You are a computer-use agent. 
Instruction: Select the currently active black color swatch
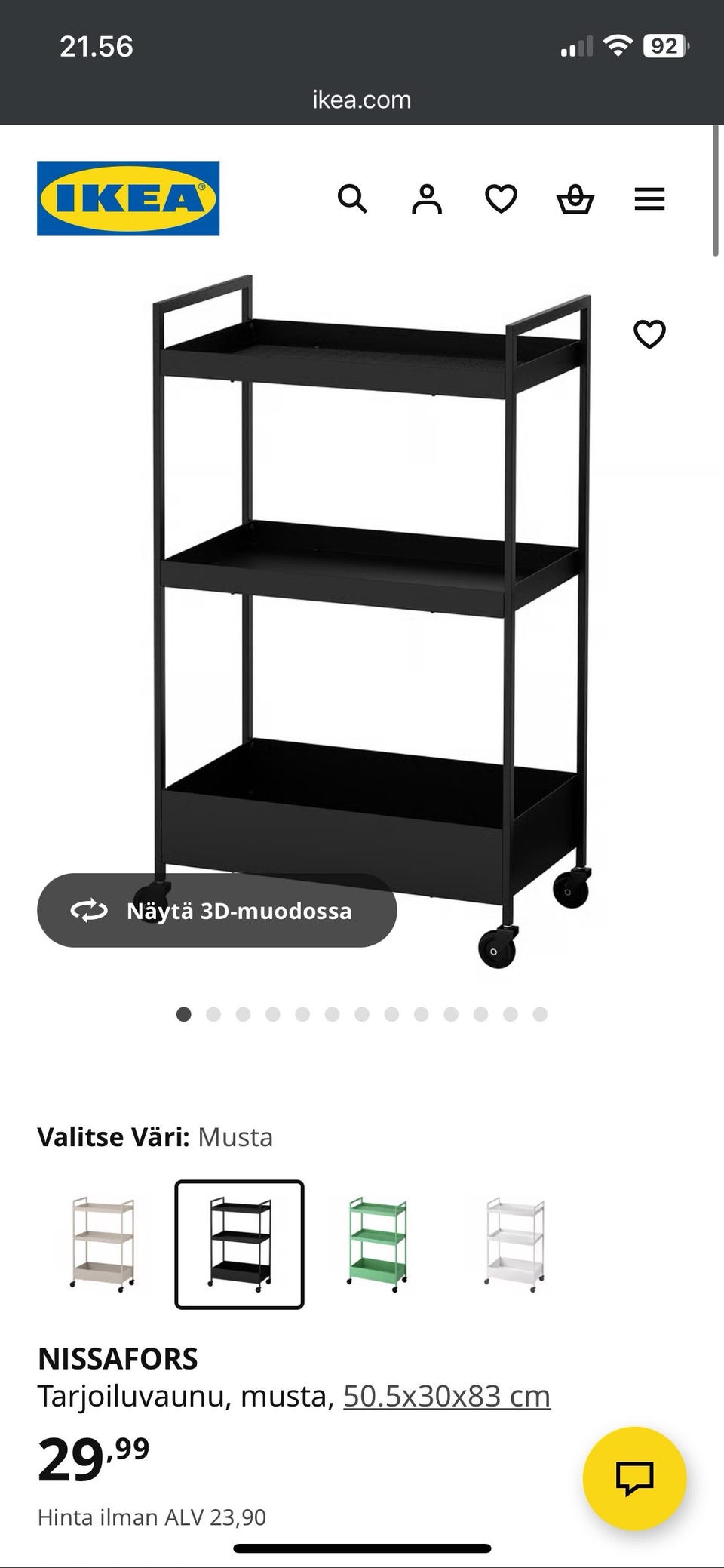point(238,1247)
